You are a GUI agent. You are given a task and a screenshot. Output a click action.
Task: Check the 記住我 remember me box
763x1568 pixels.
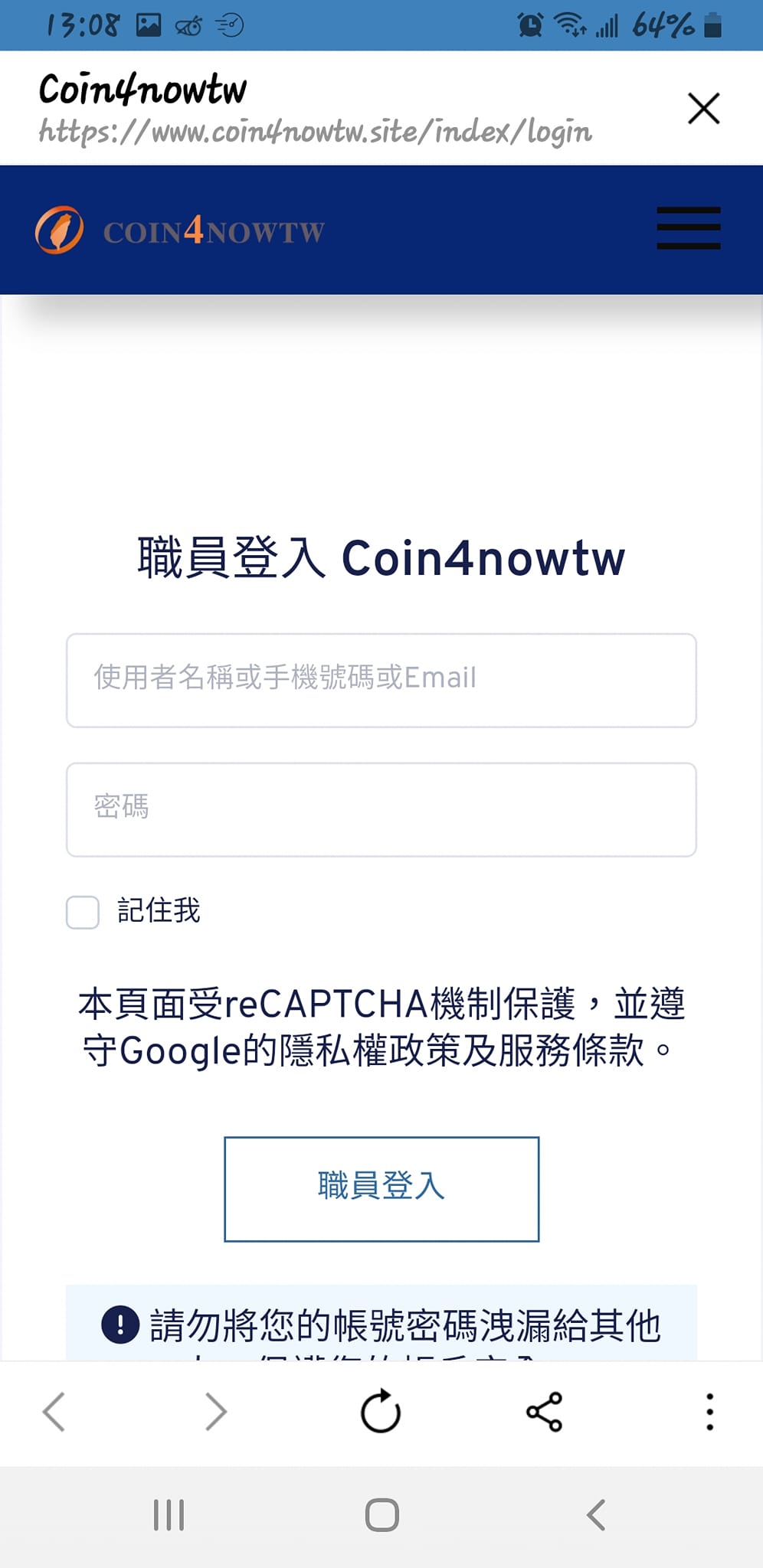[x=83, y=912]
